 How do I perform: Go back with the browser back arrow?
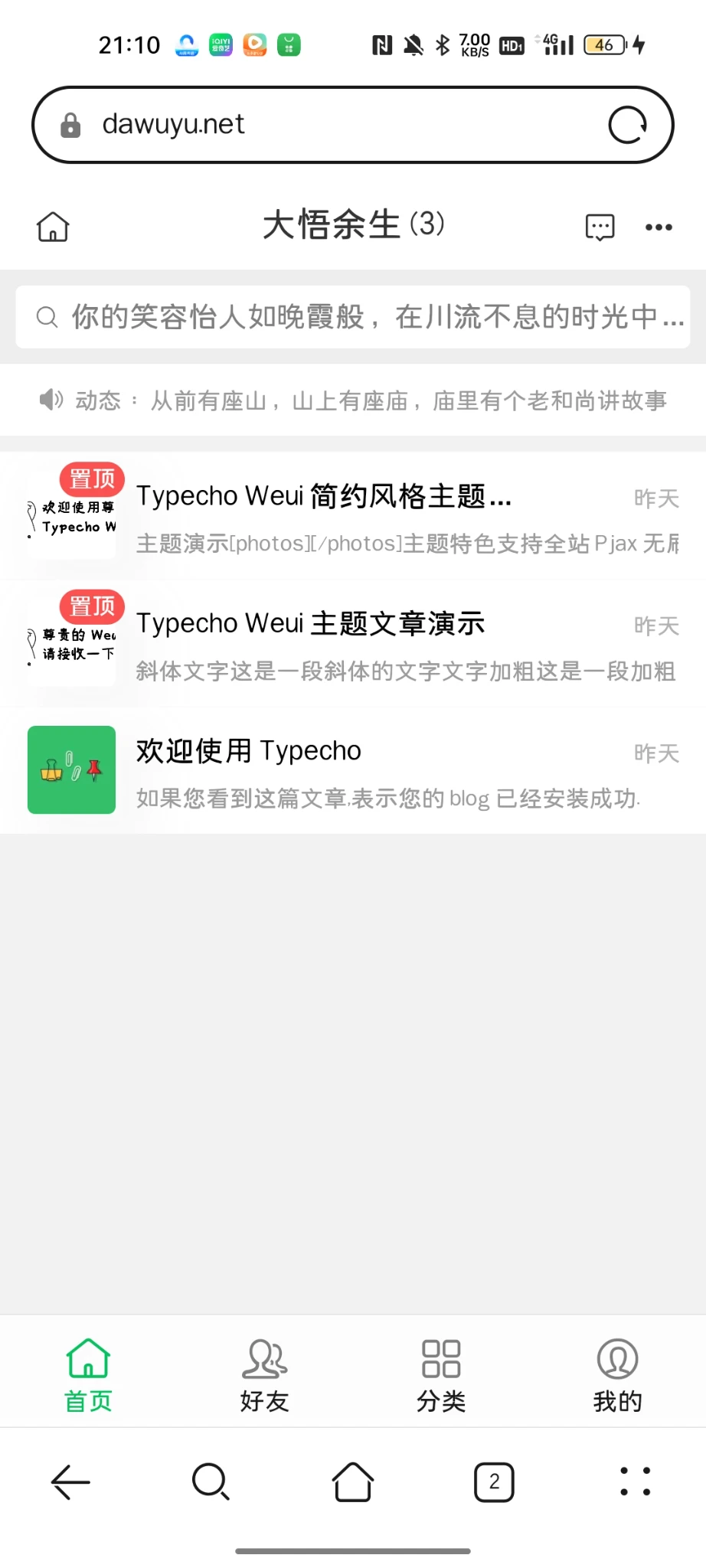point(70,1482)
